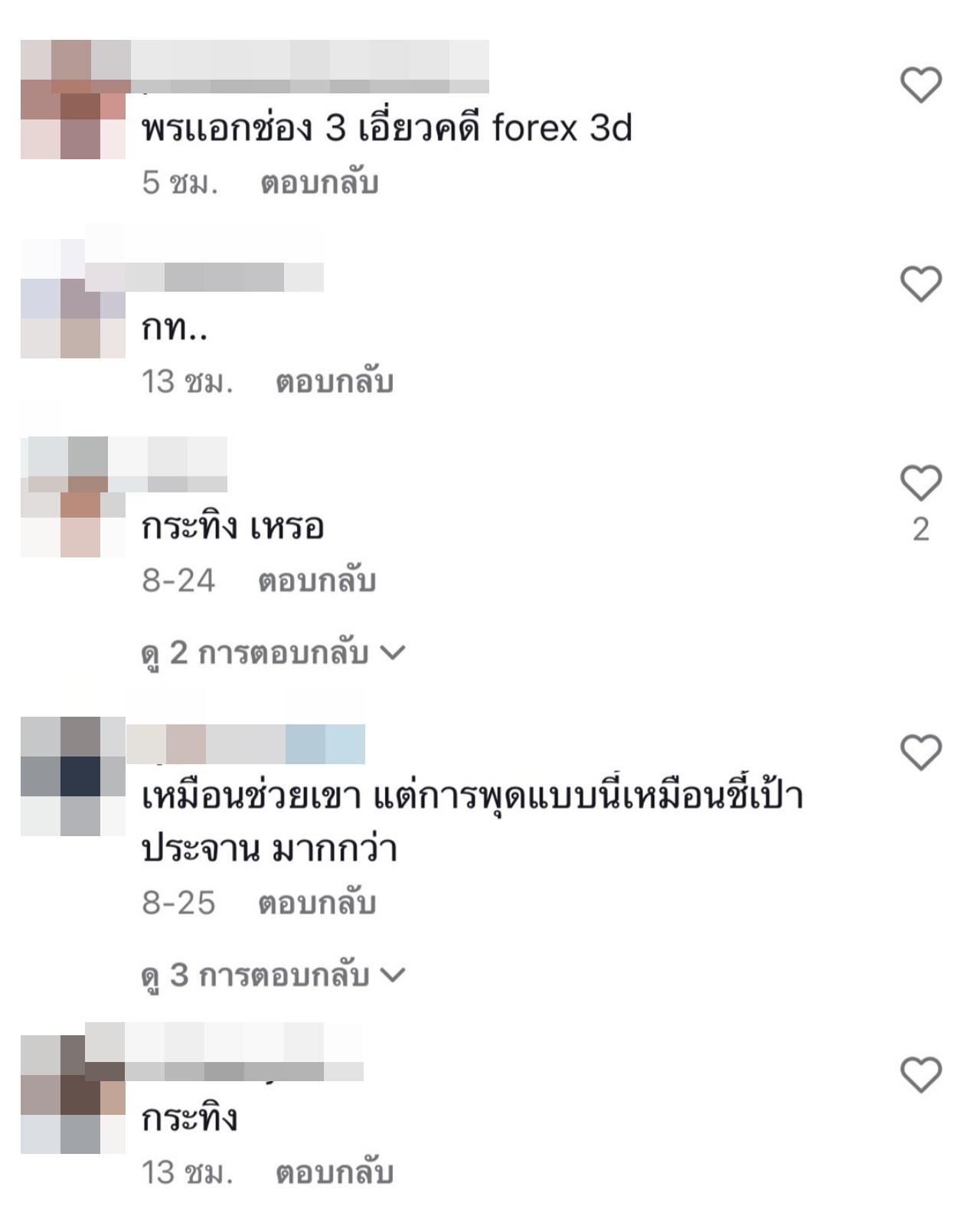Like the last comment 'กระทิง'
Screen dimensions: 980x1219
click(x=920, y=1074)
